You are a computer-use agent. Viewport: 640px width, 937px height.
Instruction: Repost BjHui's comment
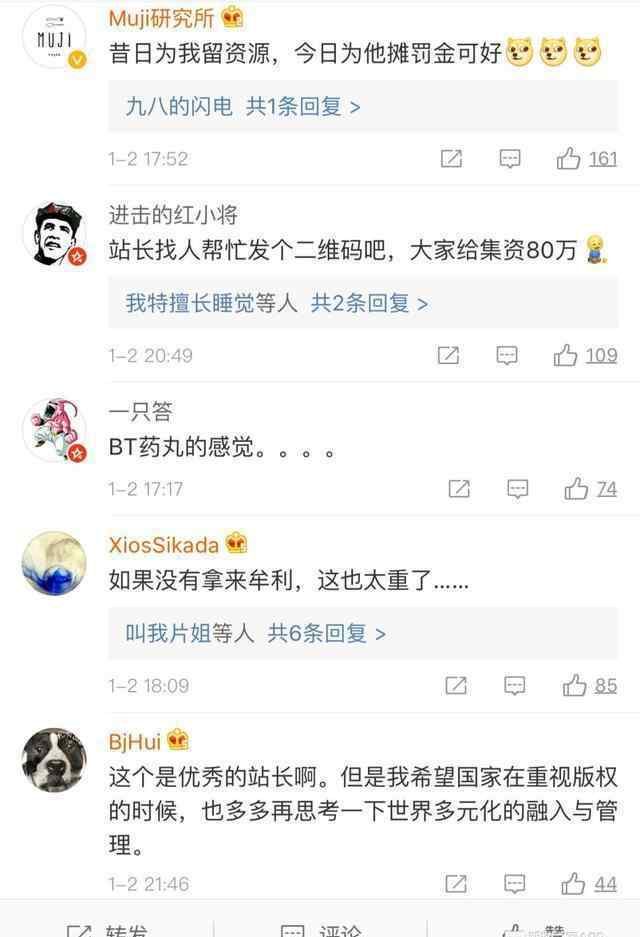(456, 883)
